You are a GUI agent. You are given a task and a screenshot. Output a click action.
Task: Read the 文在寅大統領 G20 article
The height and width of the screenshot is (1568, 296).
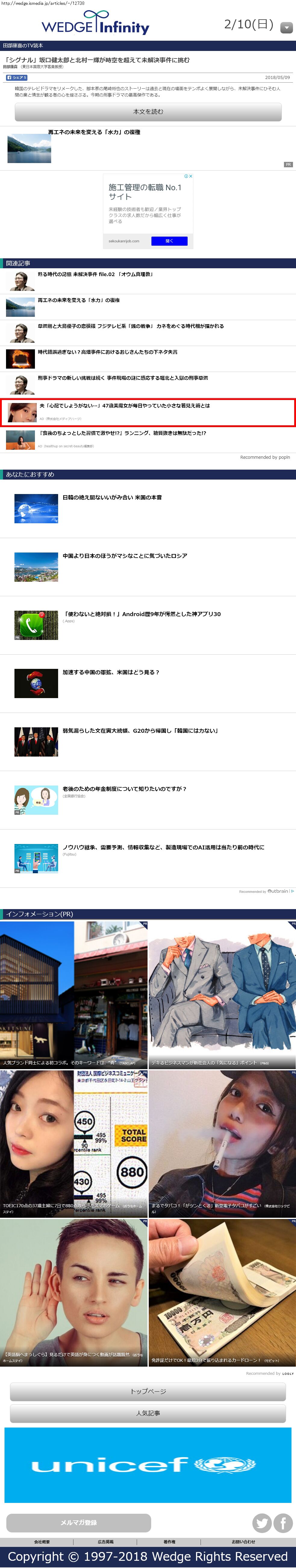[x=140, y=731]
